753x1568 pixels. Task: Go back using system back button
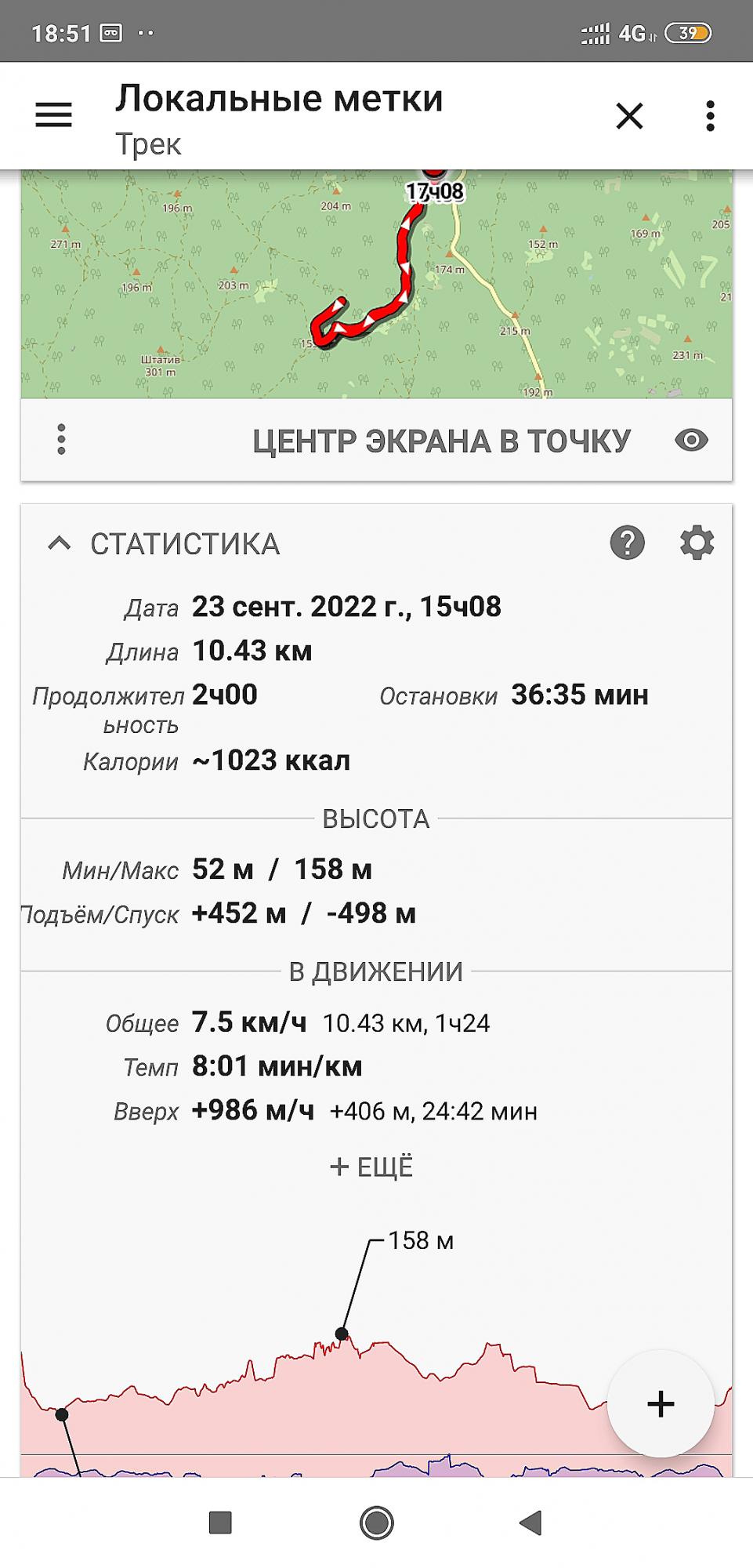(531, 1523)
